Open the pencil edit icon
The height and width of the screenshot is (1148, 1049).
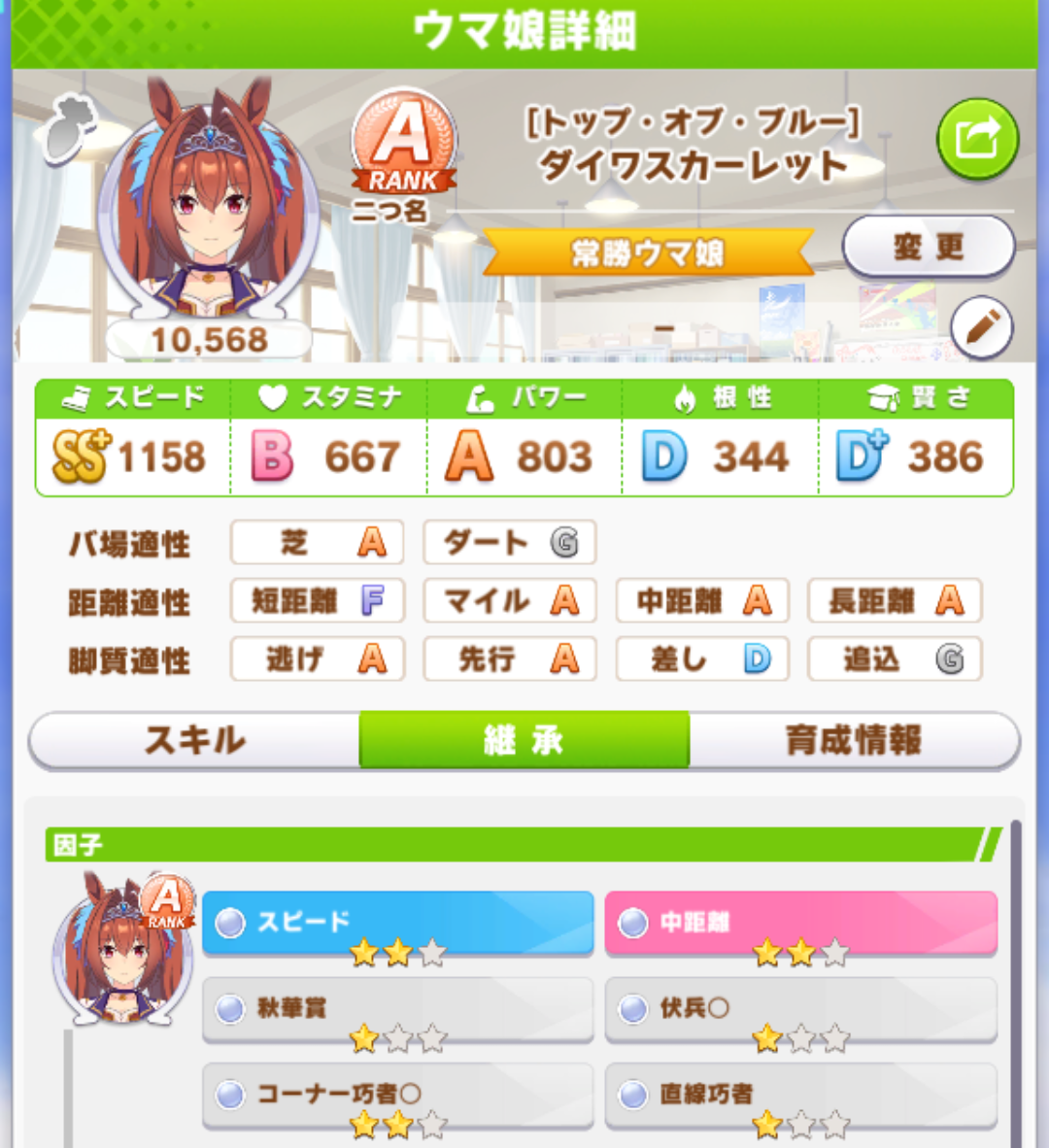pos(981,327)
